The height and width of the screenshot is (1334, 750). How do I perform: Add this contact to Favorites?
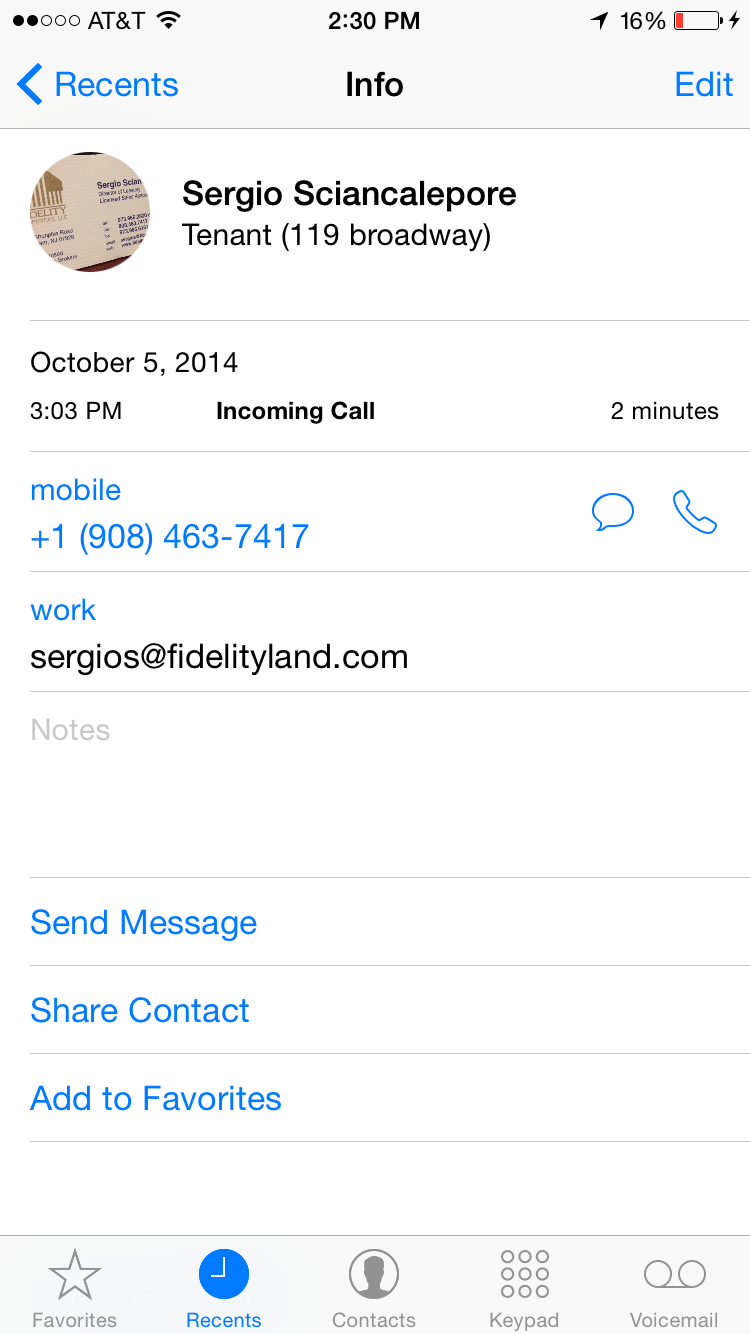point(156,1098)
